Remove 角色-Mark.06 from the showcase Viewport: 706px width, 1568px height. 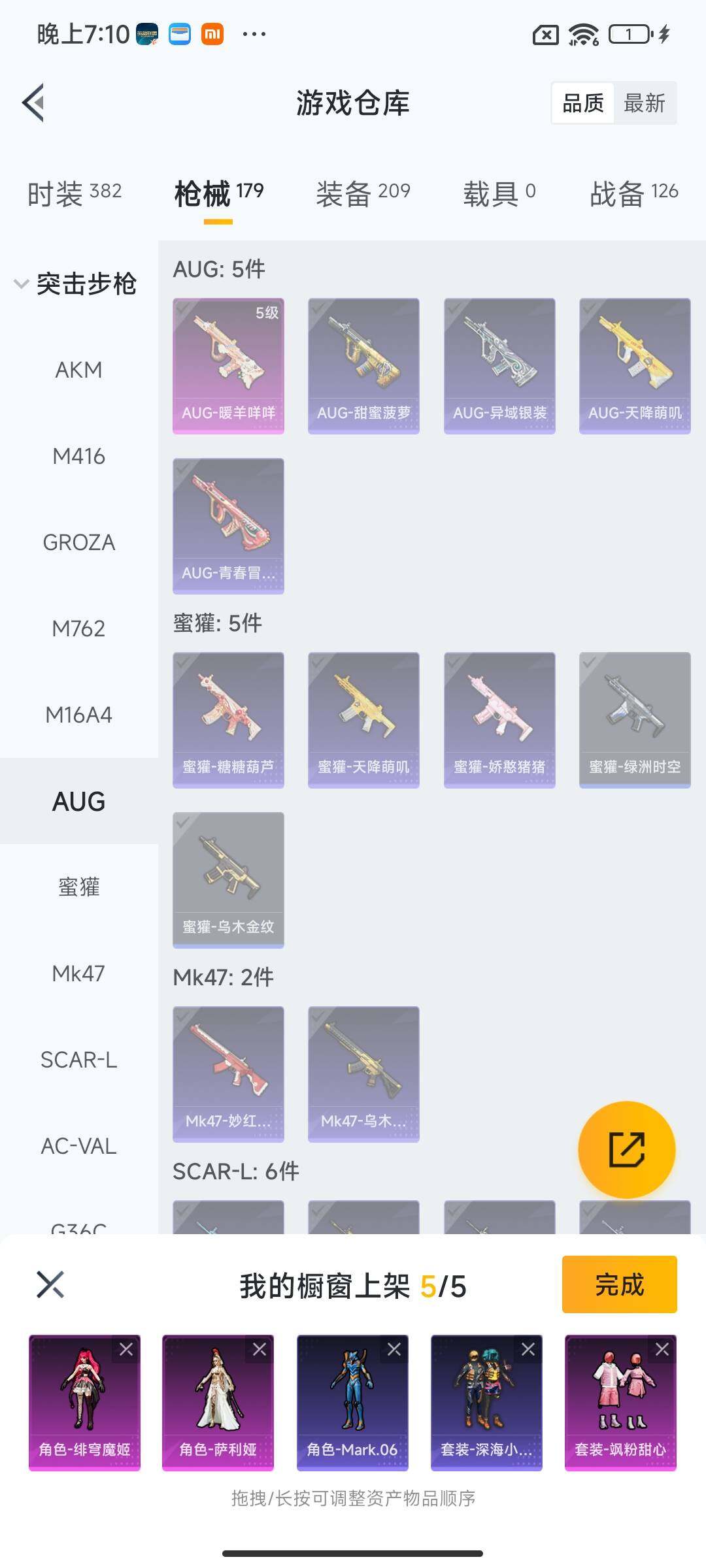tap(394, 1349)
